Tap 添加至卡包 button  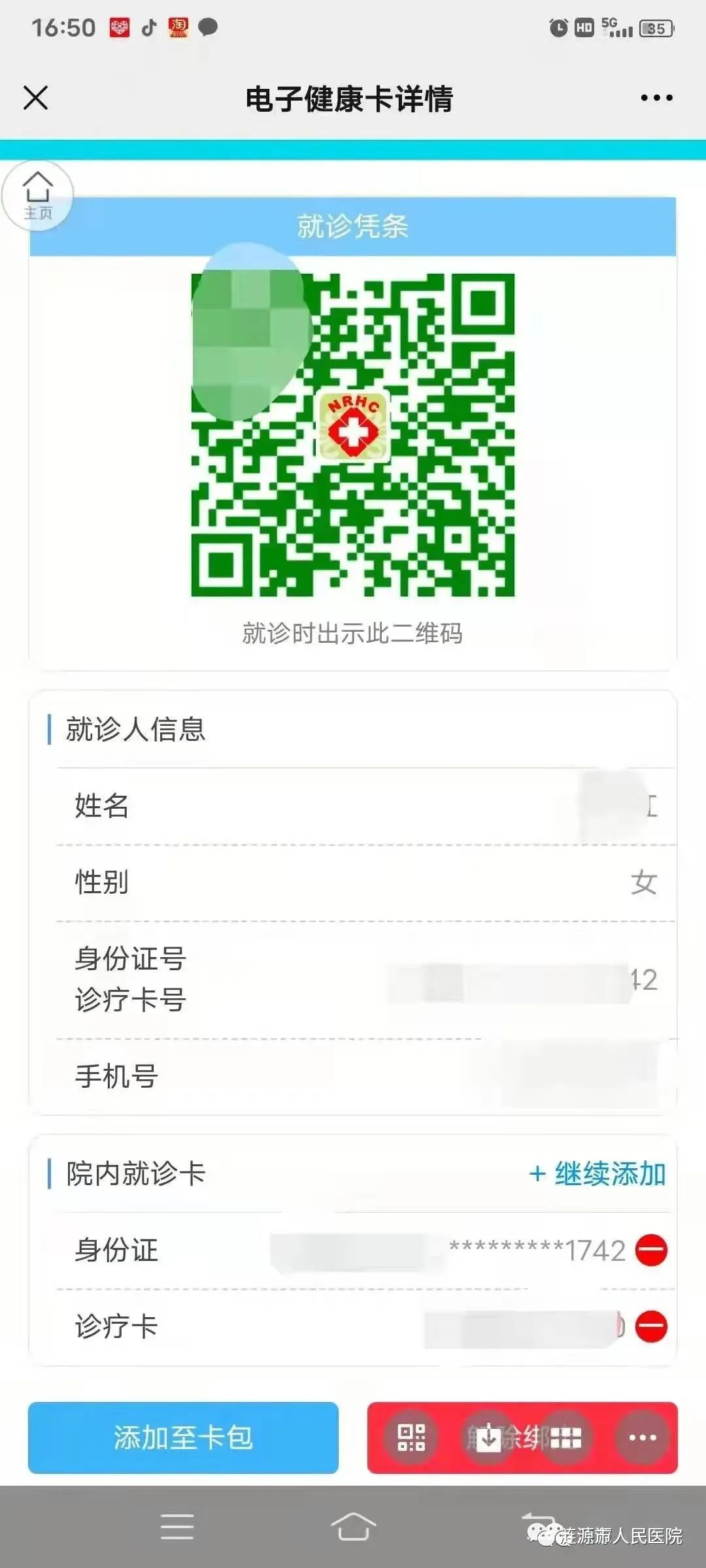click(x=183, y=1437)
